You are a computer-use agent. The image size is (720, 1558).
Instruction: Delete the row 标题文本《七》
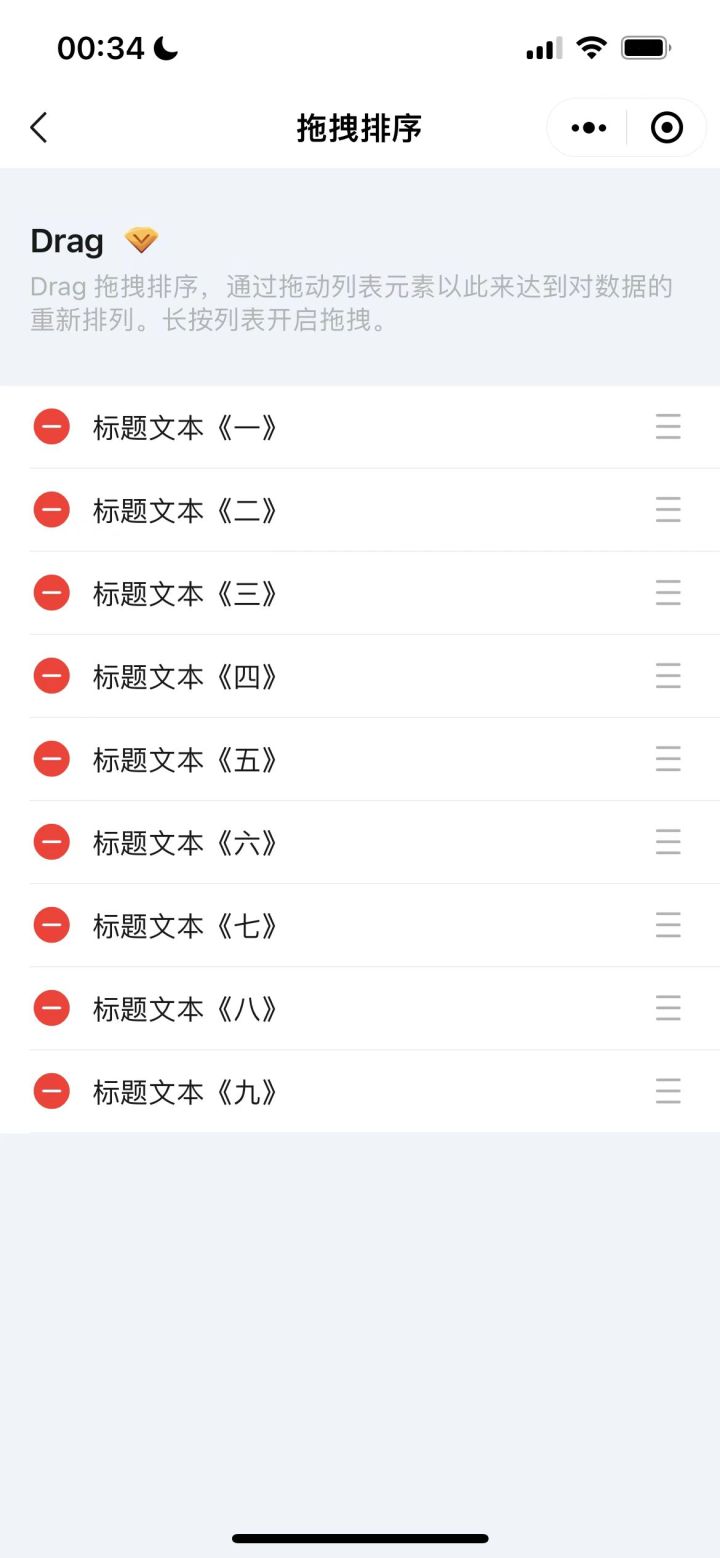point(52,925)
